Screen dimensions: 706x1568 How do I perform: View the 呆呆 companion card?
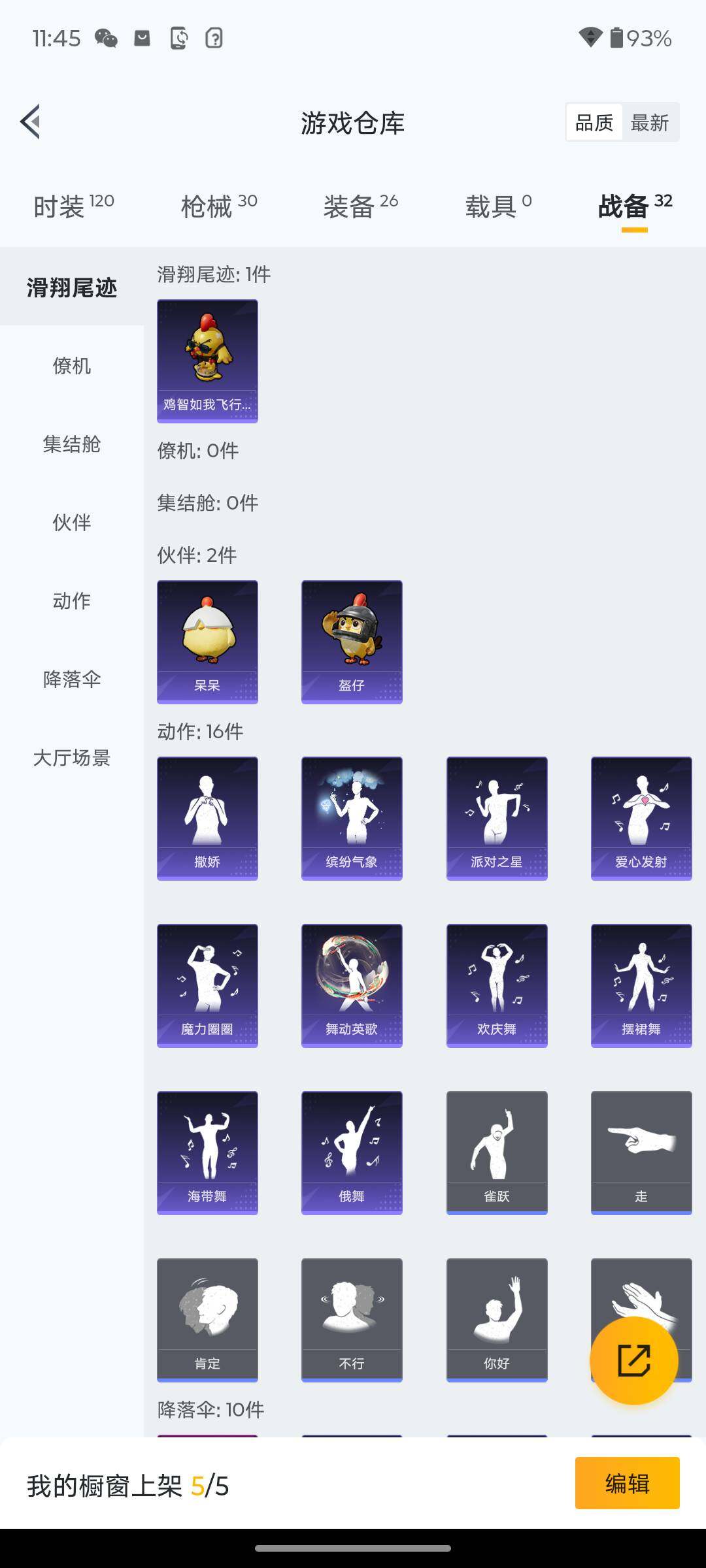point(207,642)
